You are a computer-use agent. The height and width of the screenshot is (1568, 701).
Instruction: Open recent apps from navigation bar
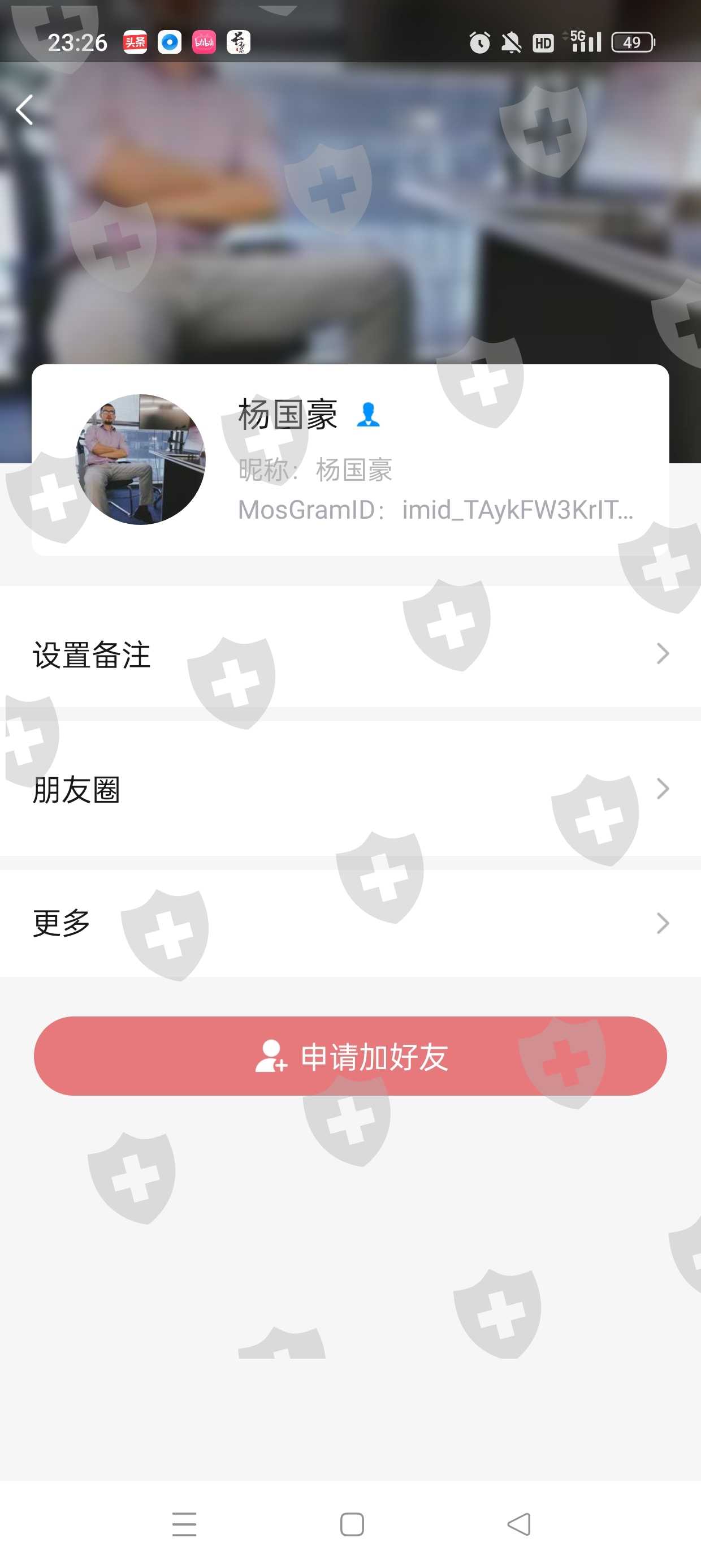click(x=184, y=1524)
